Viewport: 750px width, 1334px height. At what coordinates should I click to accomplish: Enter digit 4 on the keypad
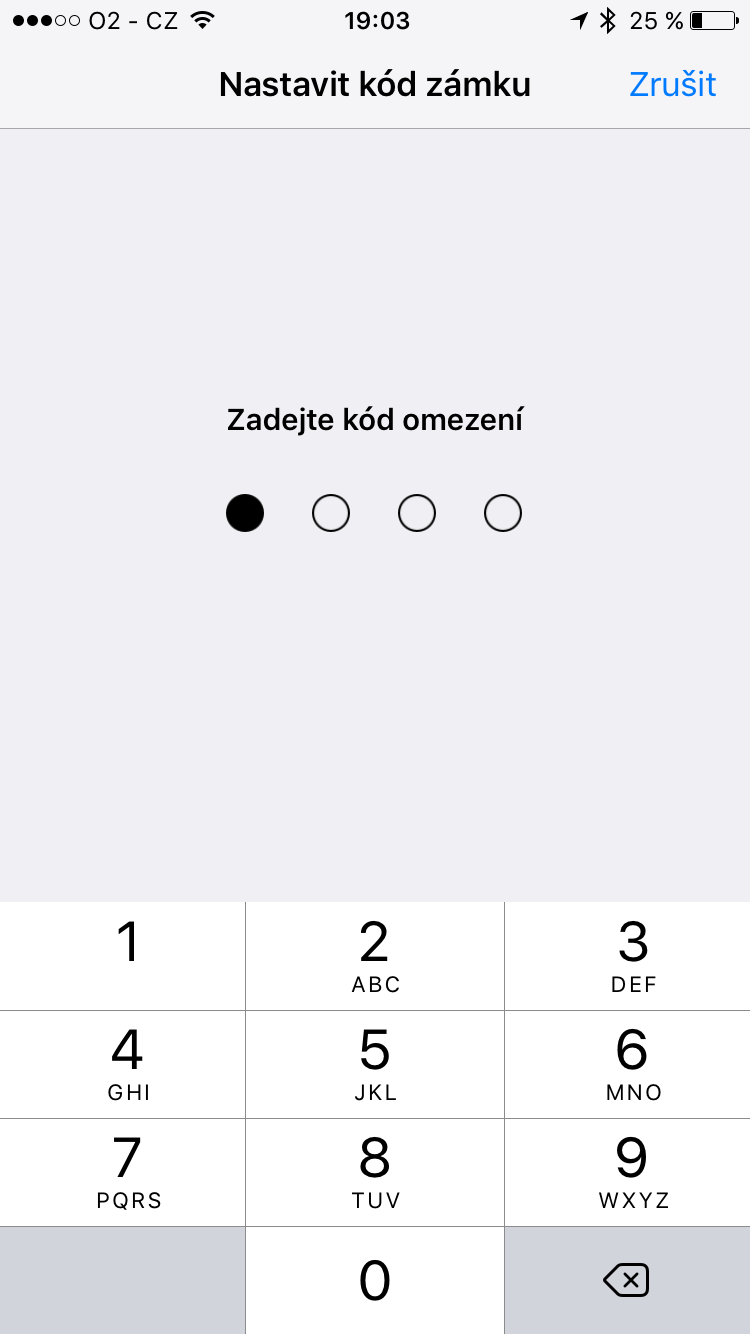coord(123,1064)
